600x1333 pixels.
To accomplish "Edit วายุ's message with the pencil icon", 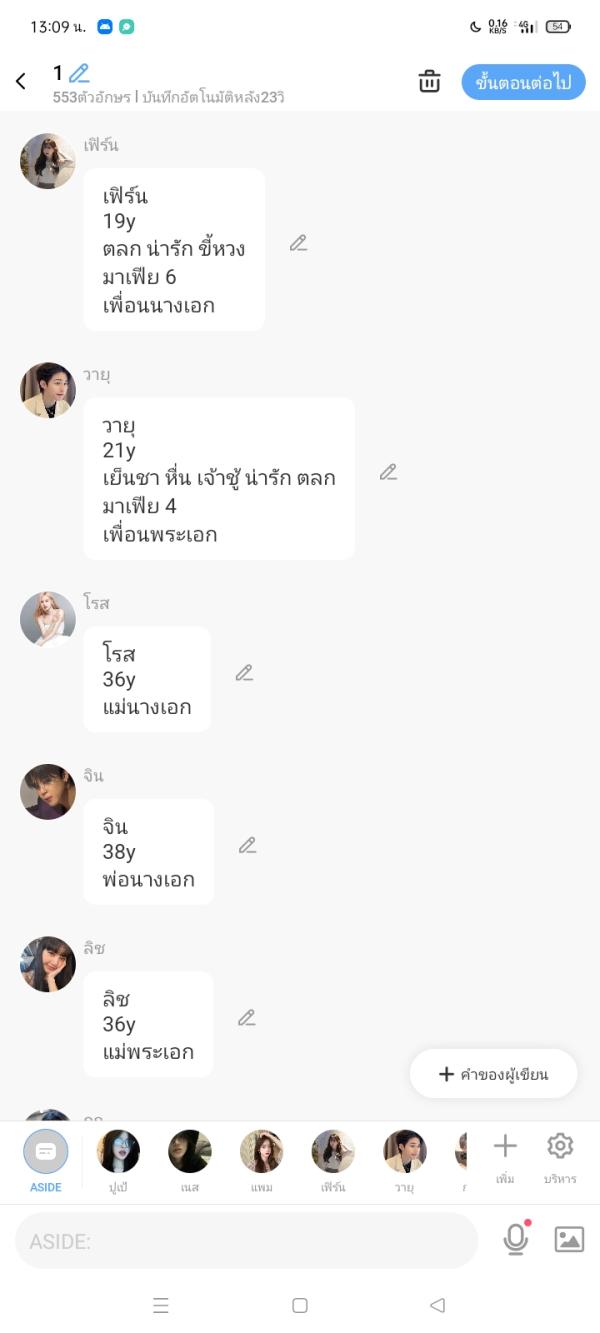I will point(388,472).
